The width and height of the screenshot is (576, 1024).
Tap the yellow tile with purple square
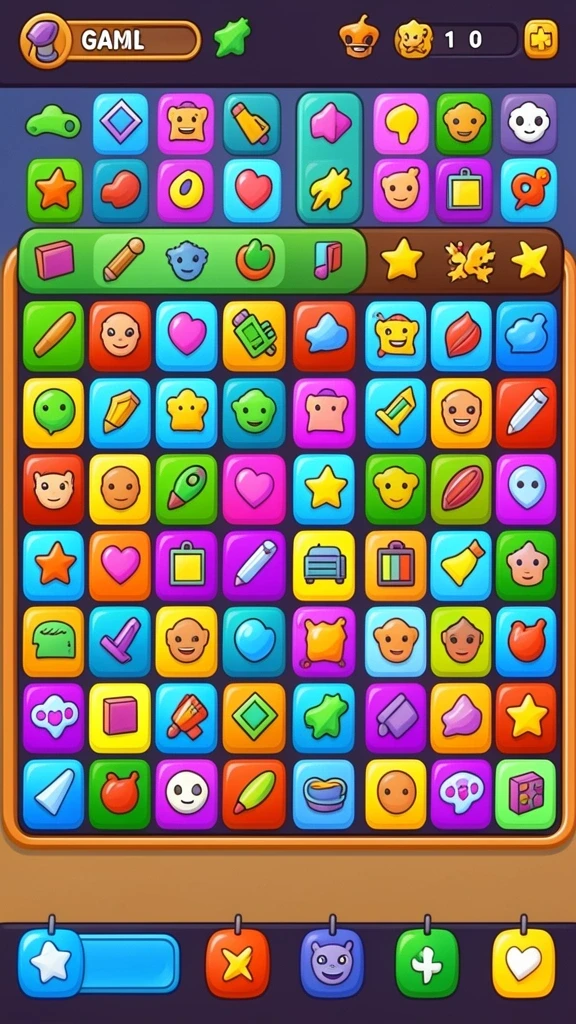(120, 718)
